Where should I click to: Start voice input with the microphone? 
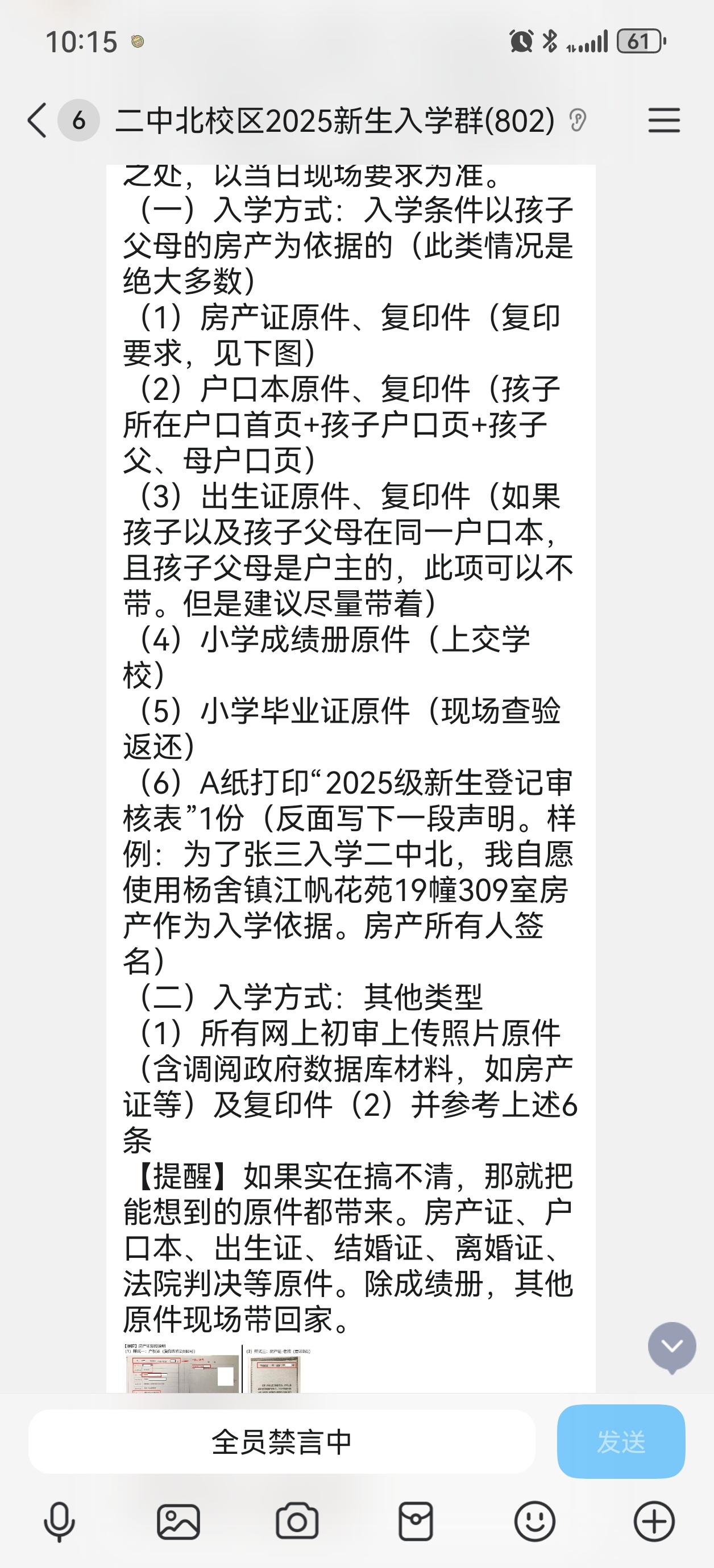[59, 1522]
